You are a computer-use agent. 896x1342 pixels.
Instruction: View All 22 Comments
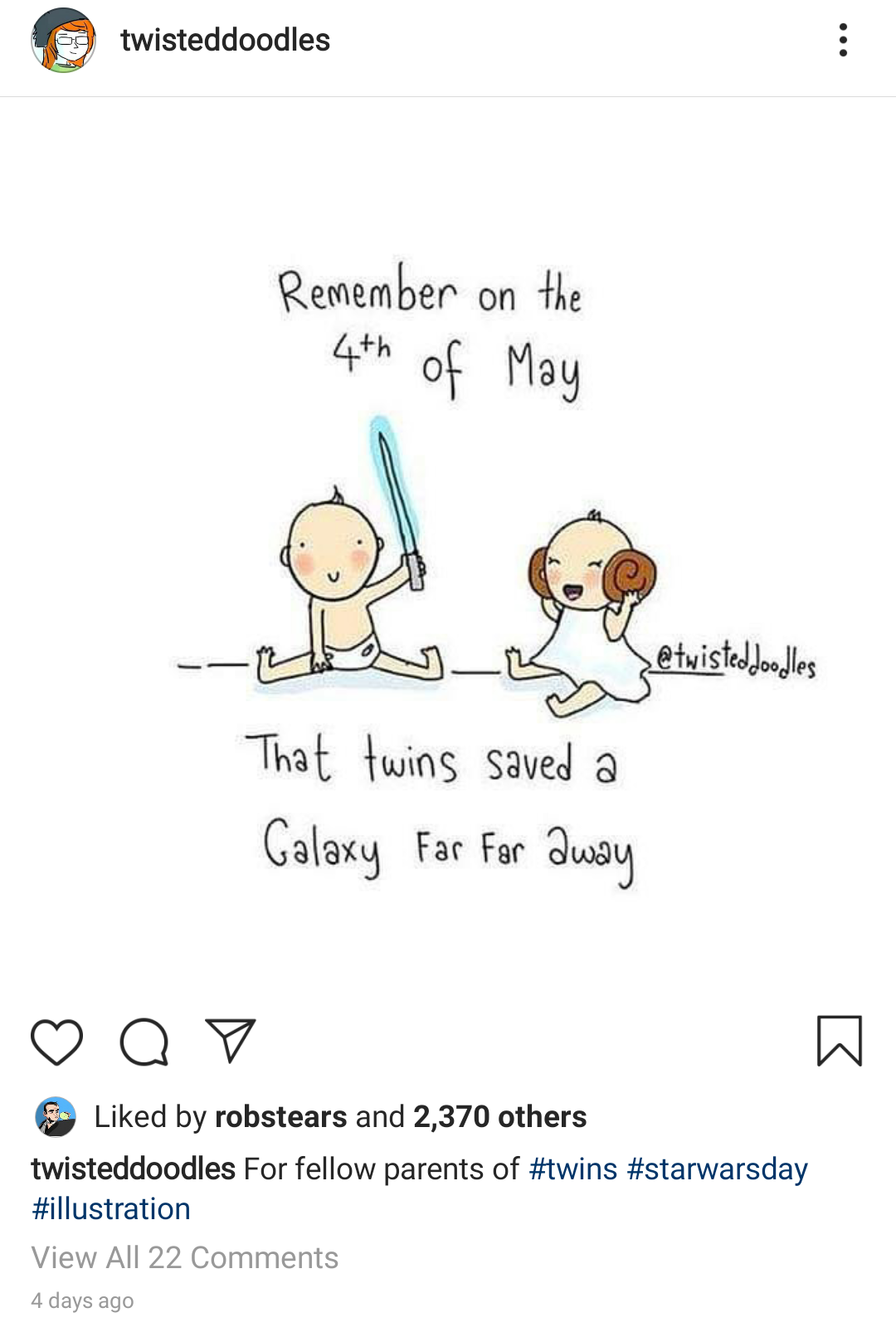pos(185,1258)
